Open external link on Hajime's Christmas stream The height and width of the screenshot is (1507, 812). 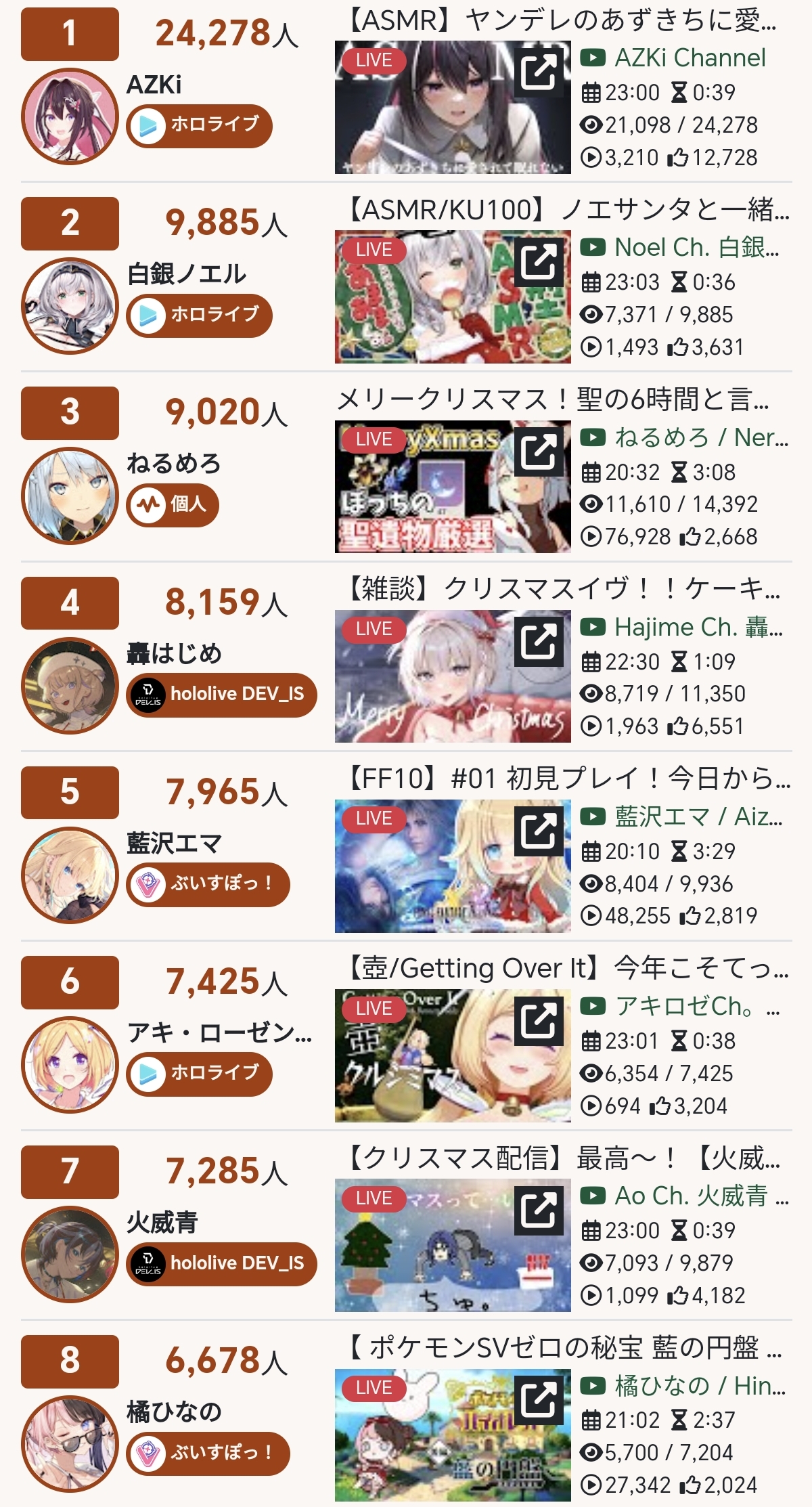[x=539, y=640]
